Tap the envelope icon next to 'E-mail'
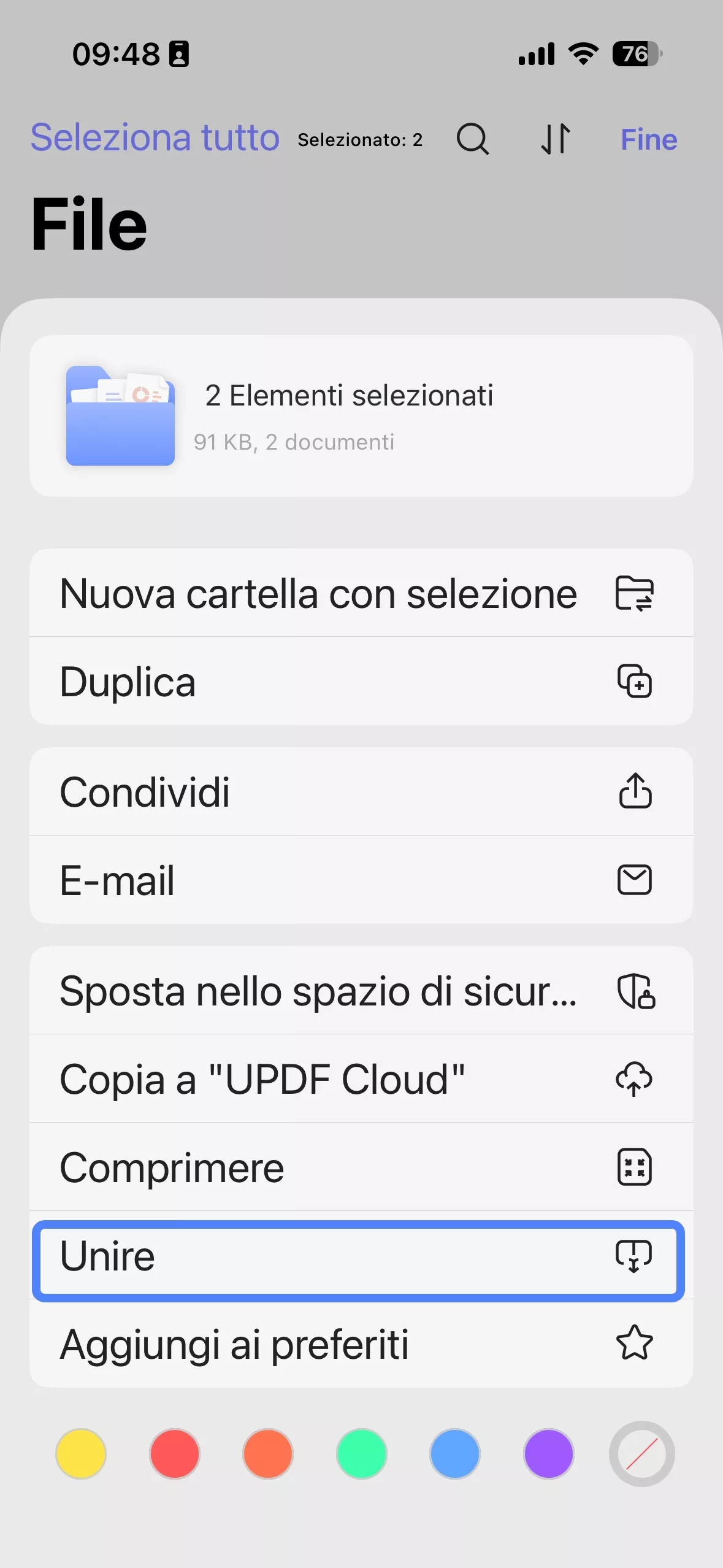The width and height of the screenshot is (723, 1568). pyautogui.click(x=635, y=880)
